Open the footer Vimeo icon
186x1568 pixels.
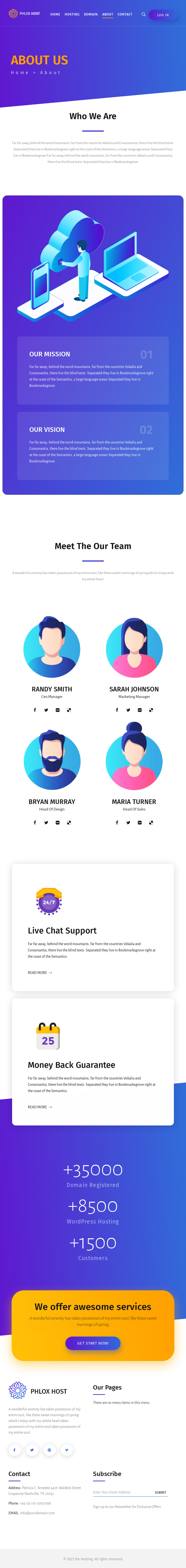tap(66, 1449)
